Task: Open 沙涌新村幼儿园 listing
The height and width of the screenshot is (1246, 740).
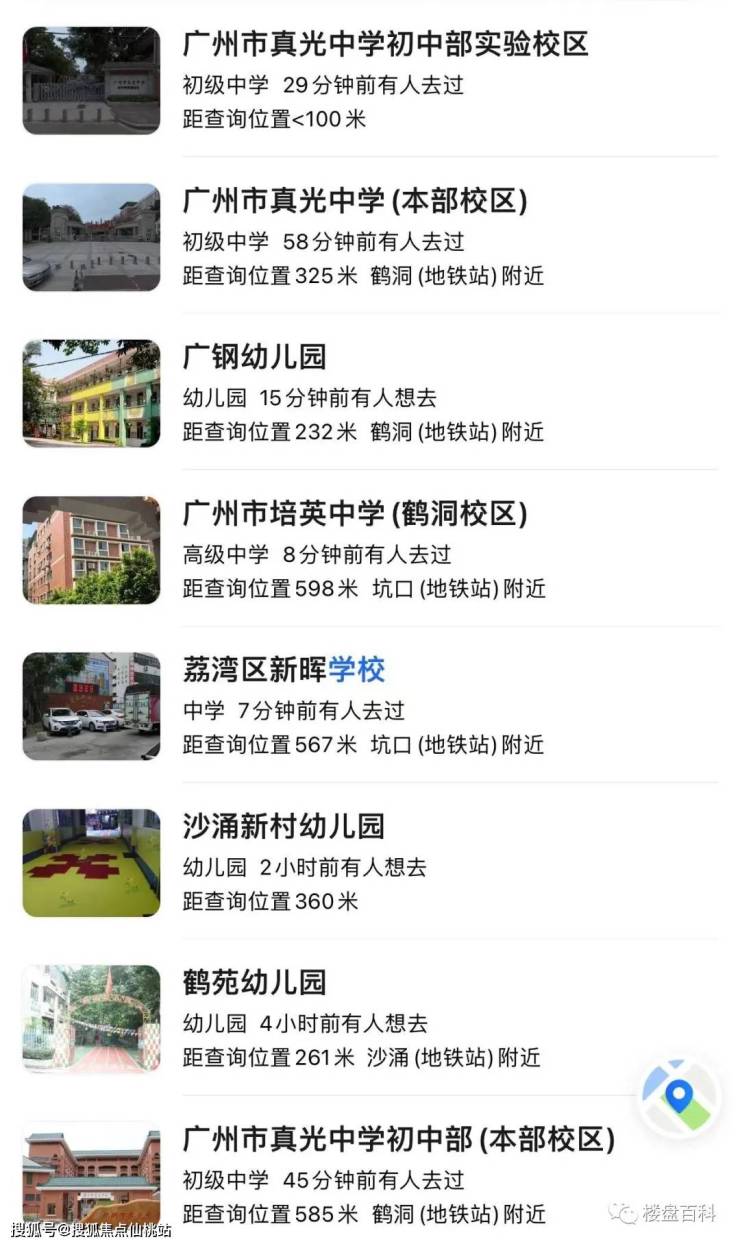Action: pos(284,826)
